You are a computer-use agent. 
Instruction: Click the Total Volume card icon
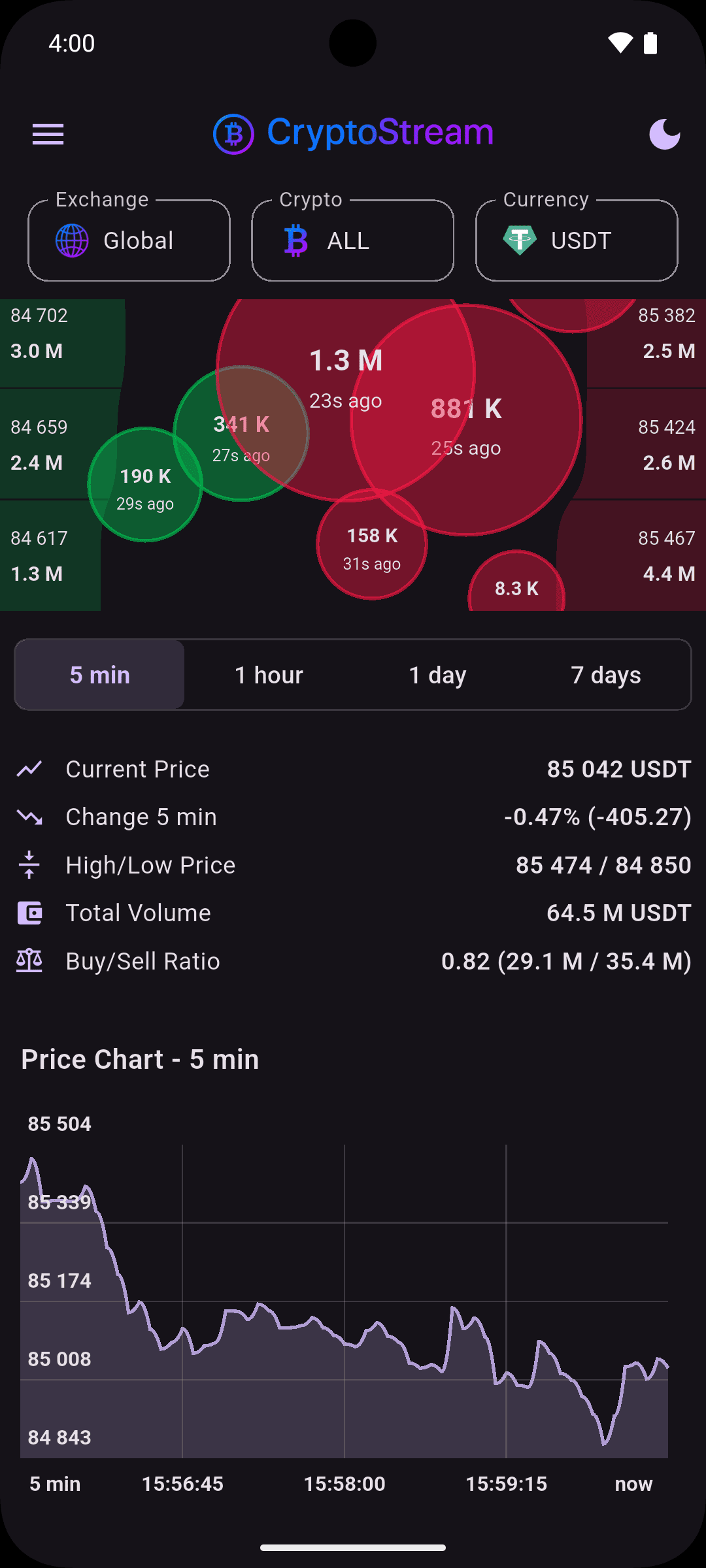click(x=30, y=912)
